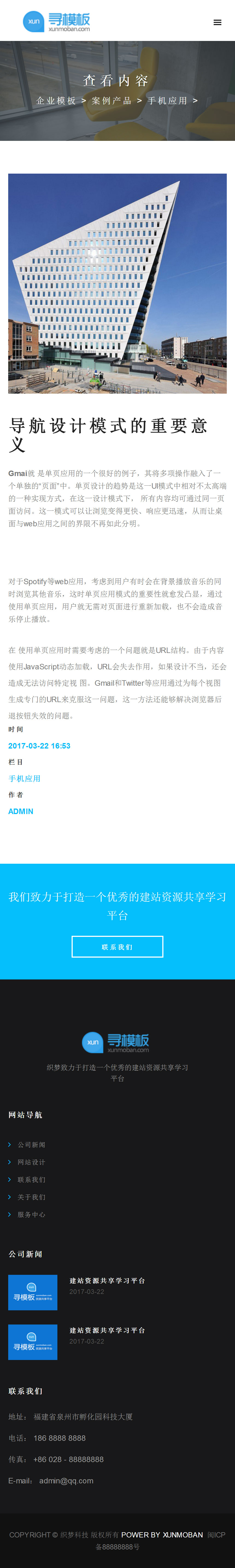235x1568 pixels.
Task: Open 手机应用 breadcrumb link
Action: 168,101
